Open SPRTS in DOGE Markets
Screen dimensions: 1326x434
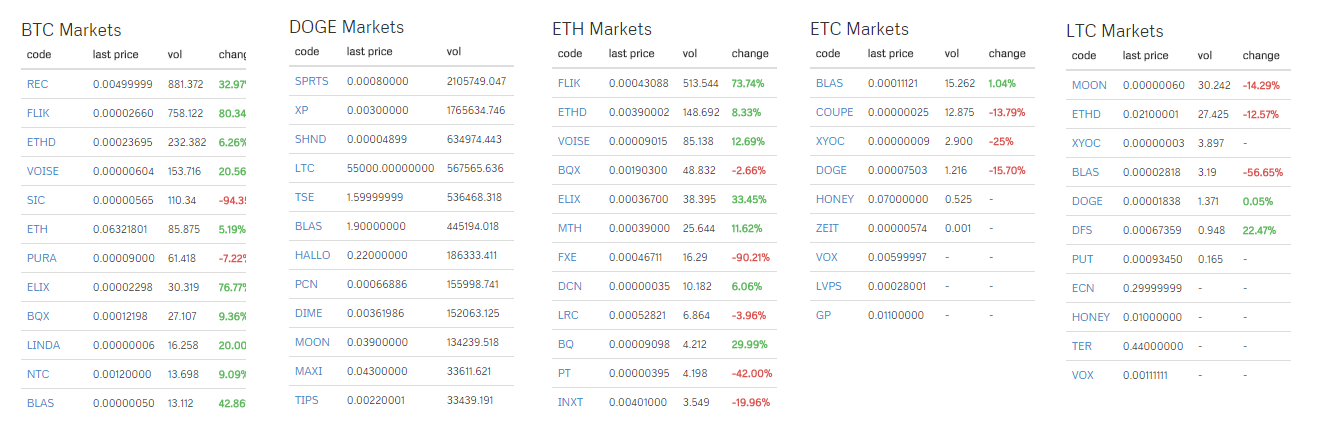tap(311, 82)
